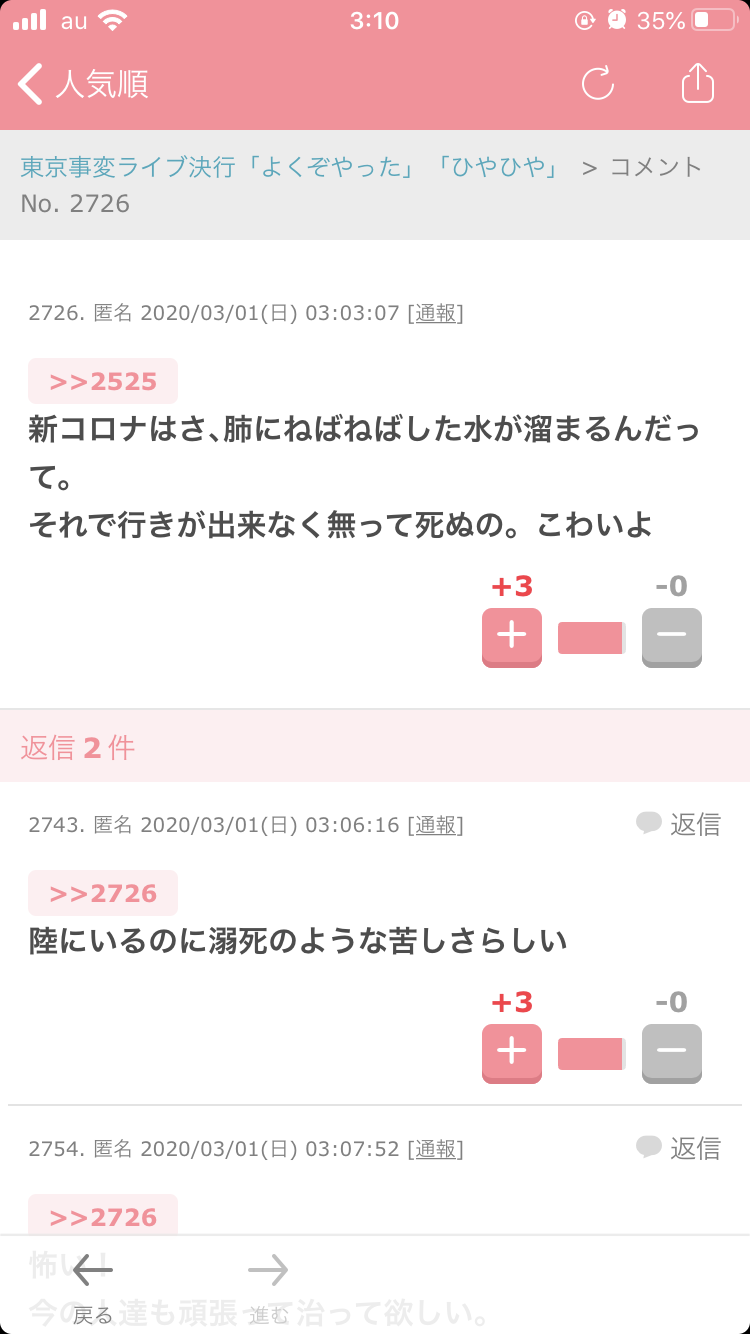Open >>2726 anchor in comment 2754

(x=103, y=1216)
